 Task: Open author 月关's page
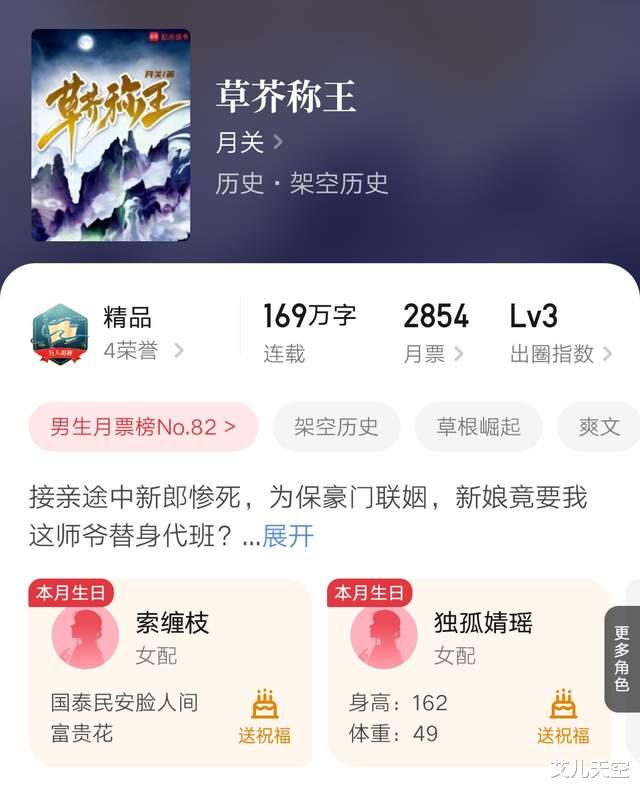tap(249, 142)
